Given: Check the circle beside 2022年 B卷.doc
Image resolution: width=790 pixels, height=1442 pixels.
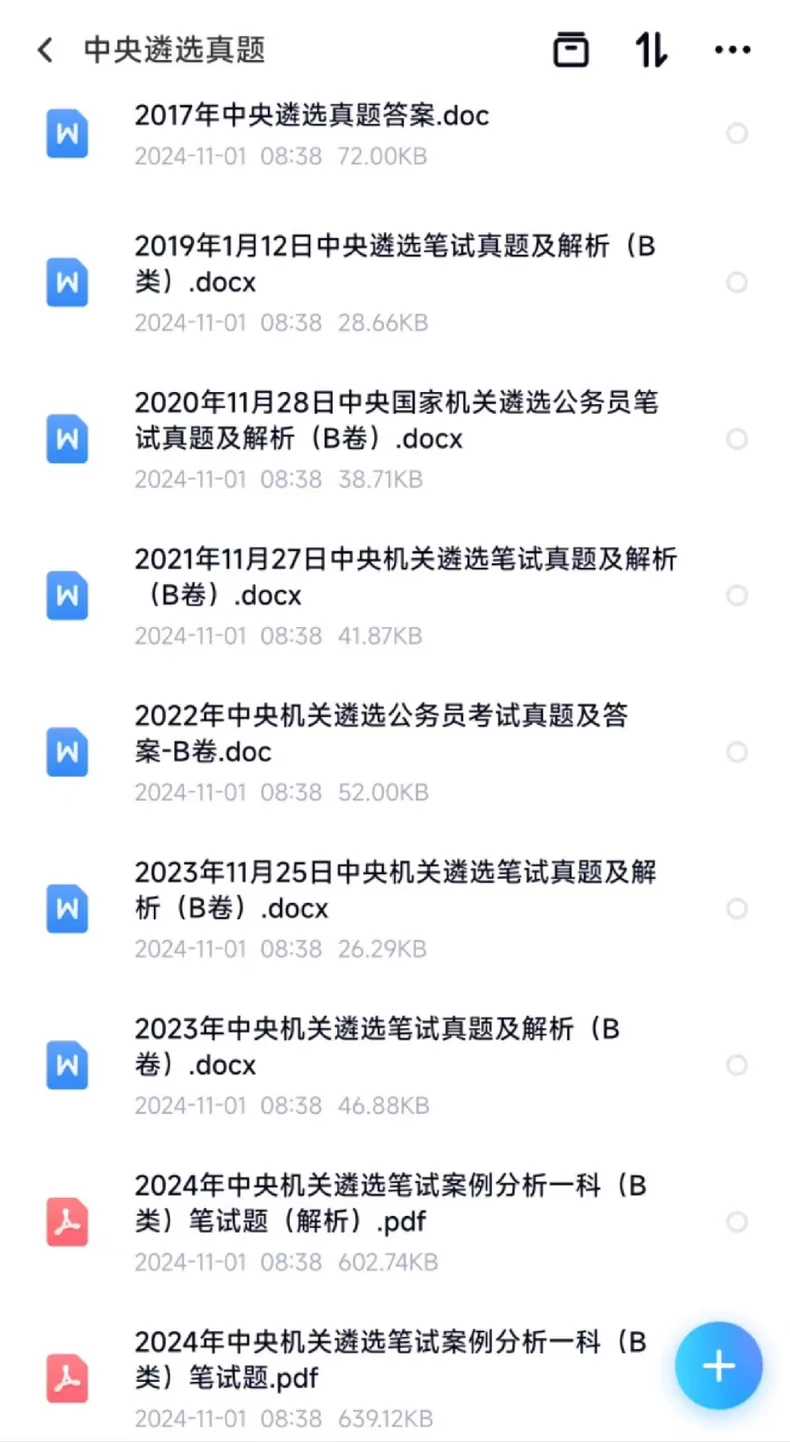Looking at the screenshot, I should click(x=737, y=752).
